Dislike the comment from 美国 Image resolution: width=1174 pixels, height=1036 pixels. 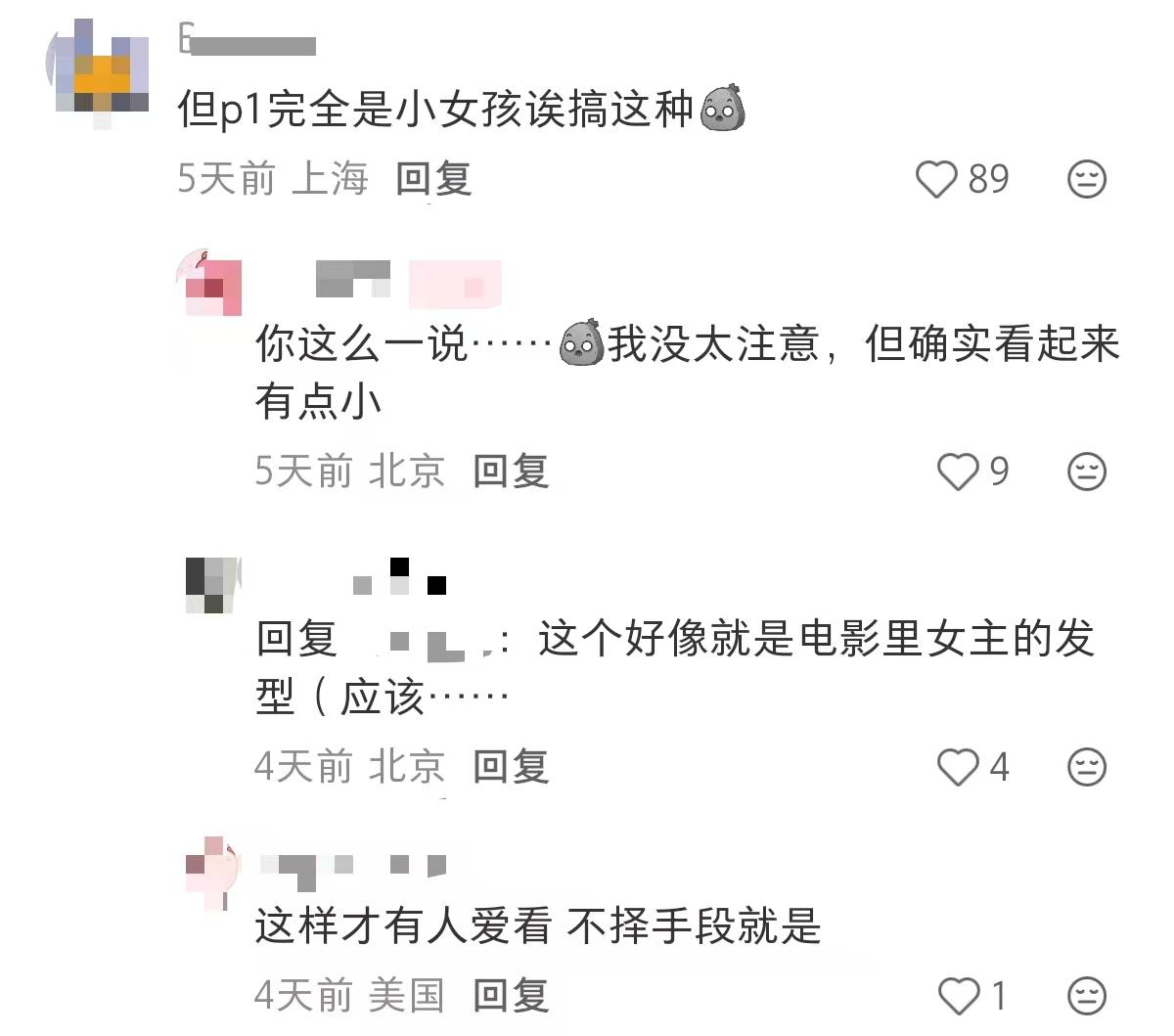click(x=1086, y=996)
